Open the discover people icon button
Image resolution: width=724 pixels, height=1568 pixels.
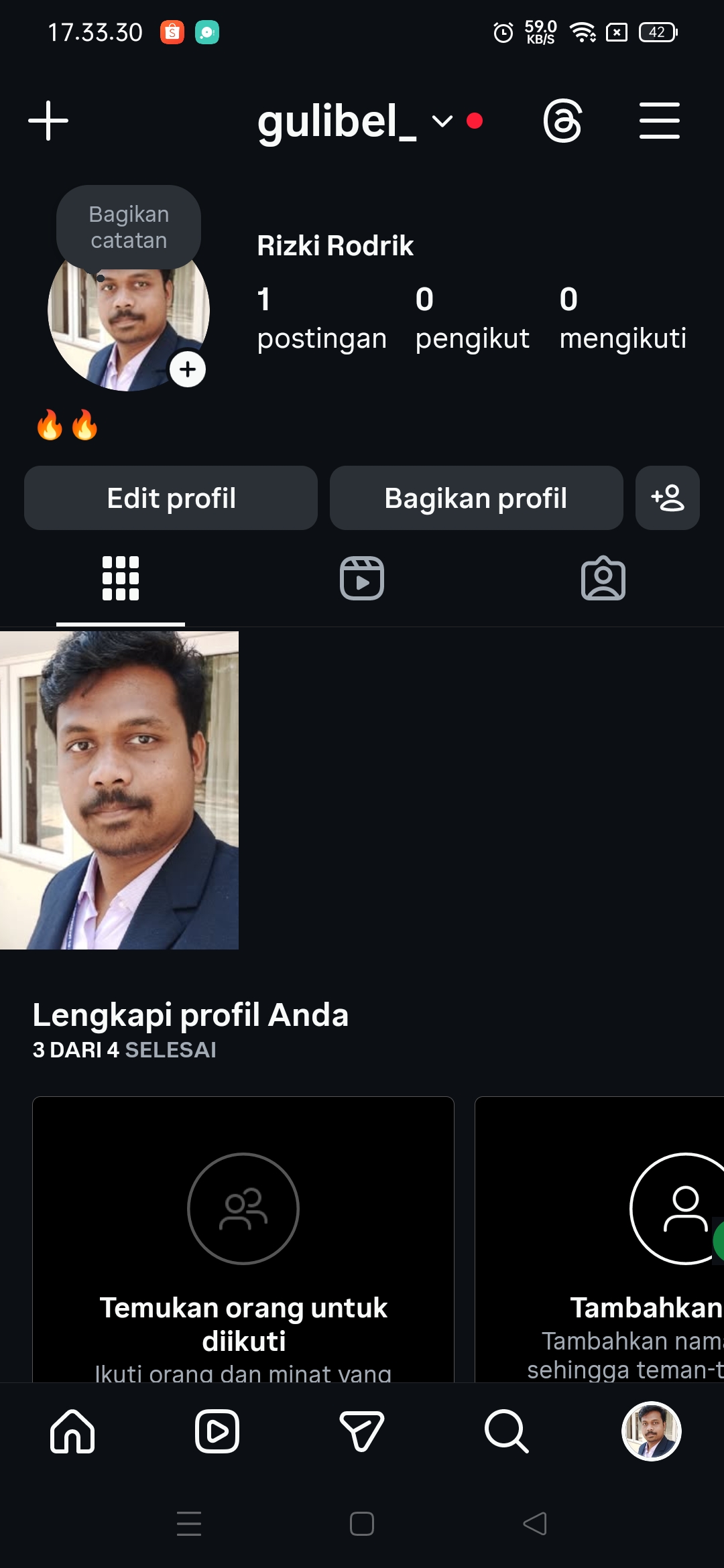coord(667,498)
